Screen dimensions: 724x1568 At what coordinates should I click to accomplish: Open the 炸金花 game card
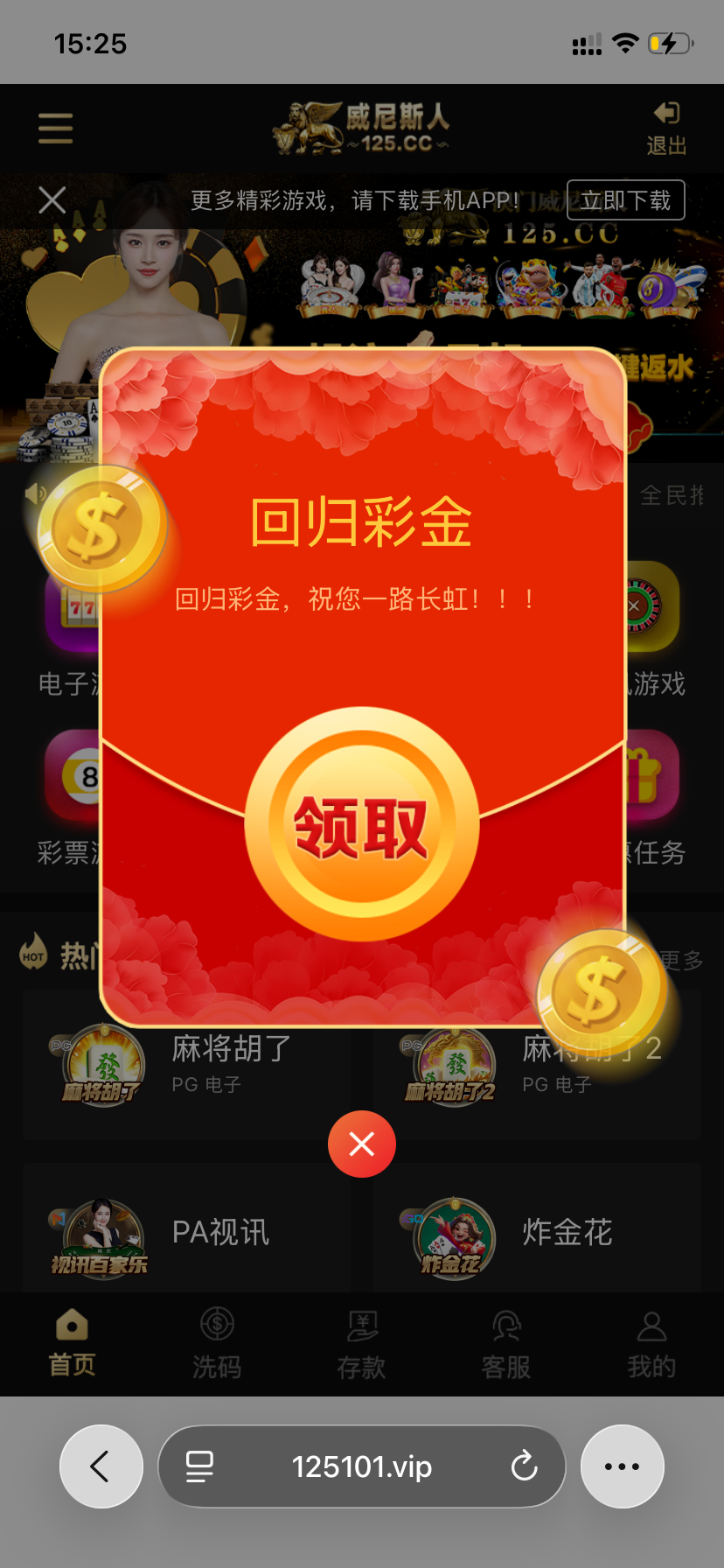point(537,1232)
